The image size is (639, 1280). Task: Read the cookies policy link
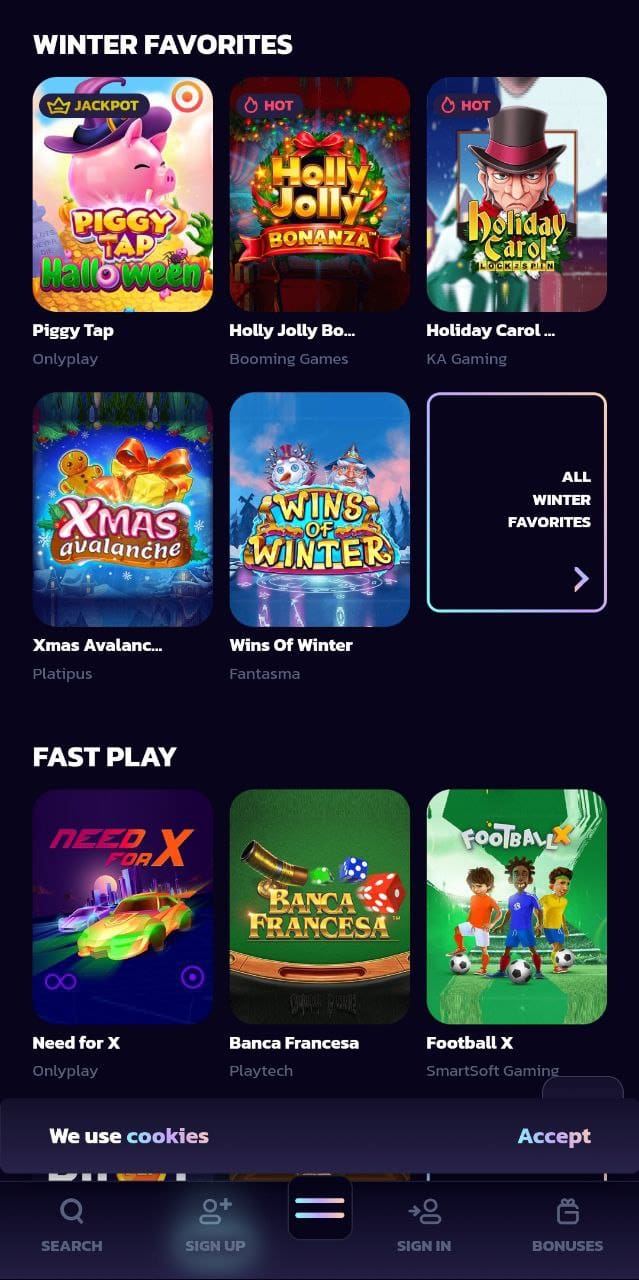[x=167, y=1136]
